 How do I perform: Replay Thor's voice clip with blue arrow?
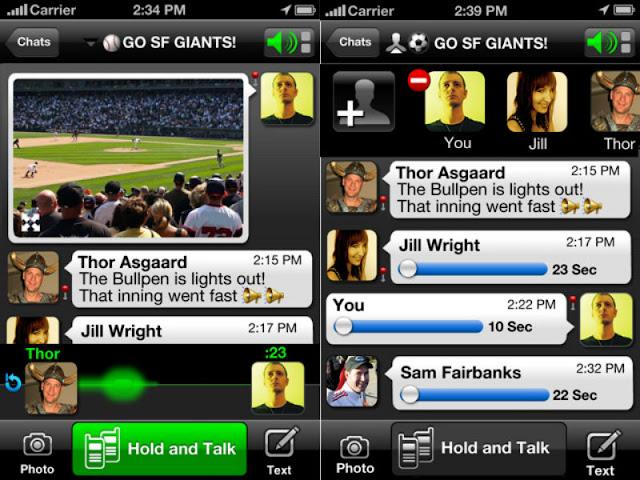click(x=13, y=382)
